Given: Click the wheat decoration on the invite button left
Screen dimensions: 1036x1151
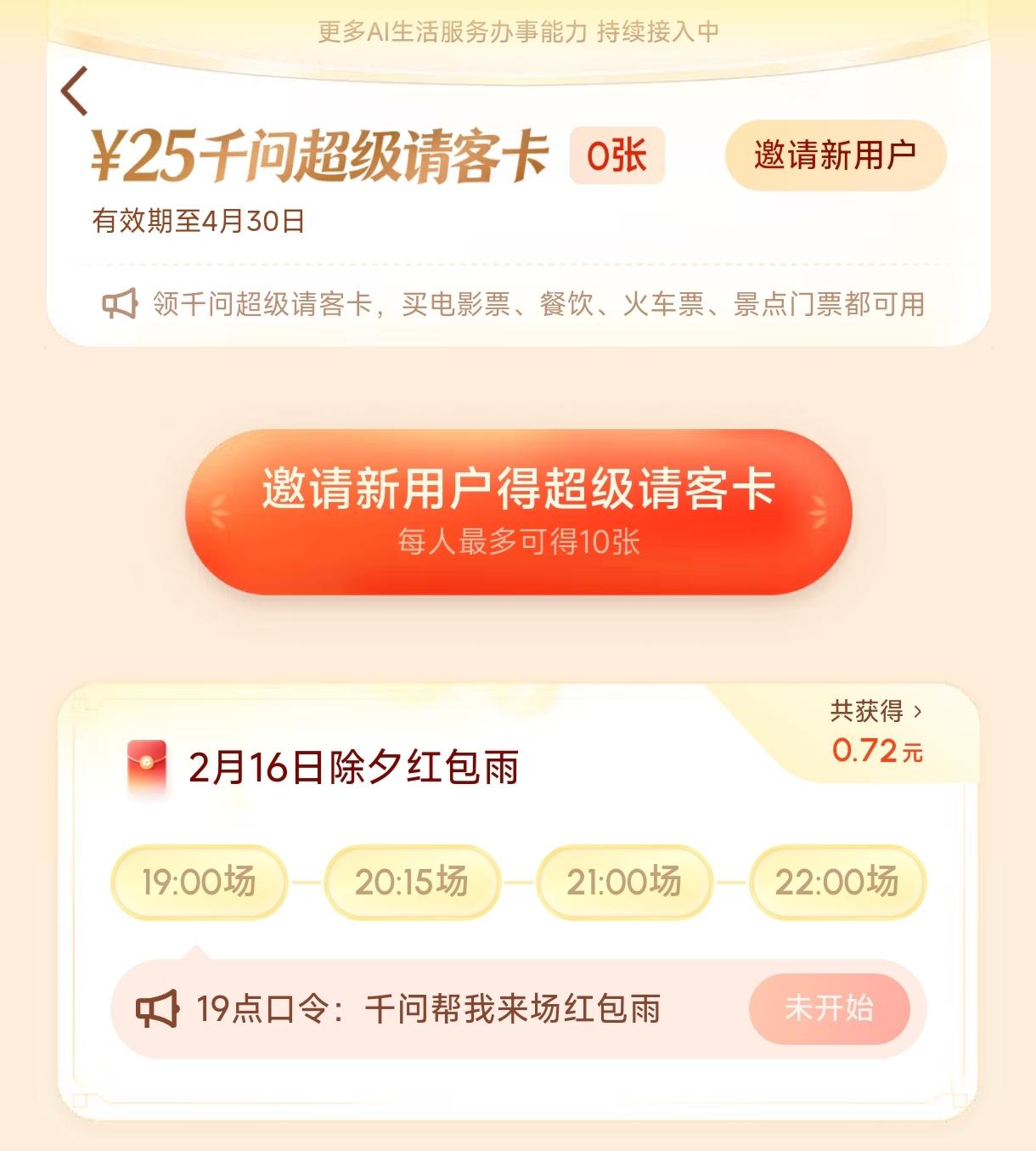Looking at the screenshot, I should [x=219, y=510].
